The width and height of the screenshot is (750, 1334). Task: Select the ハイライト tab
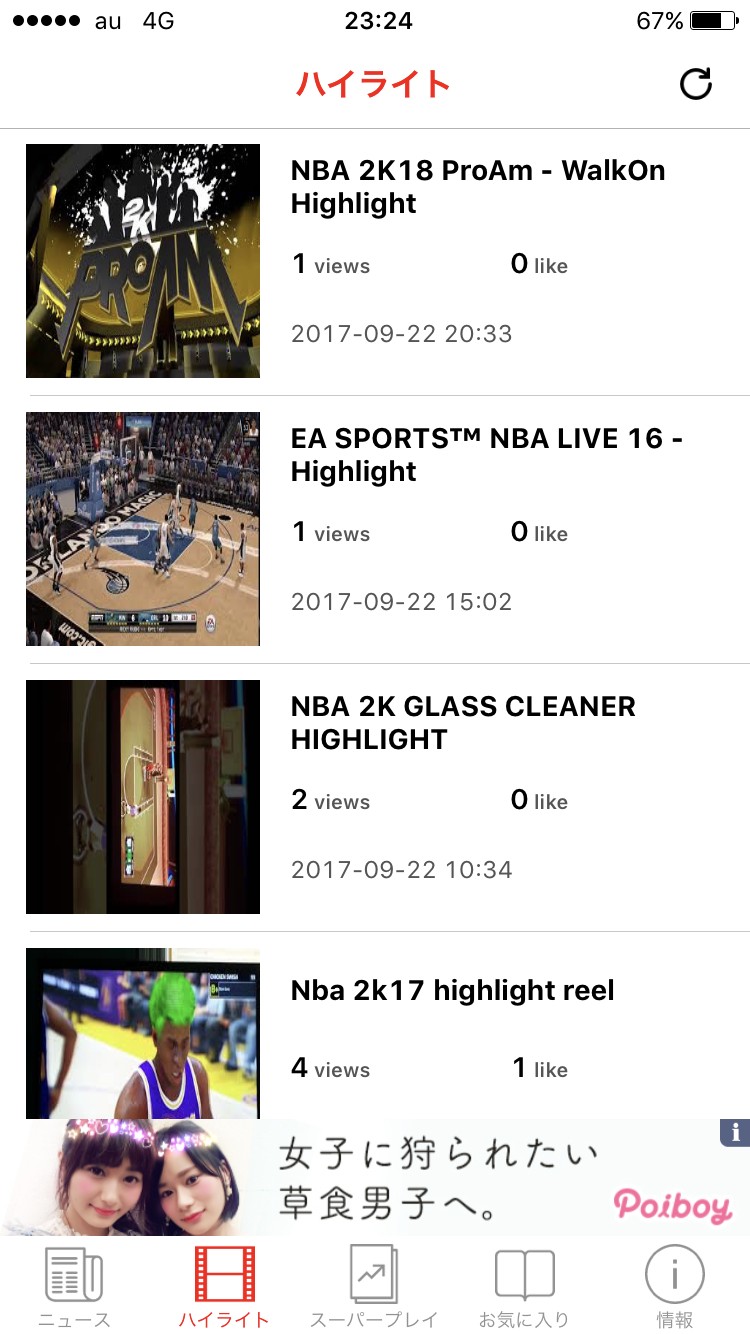(224, 1286)
